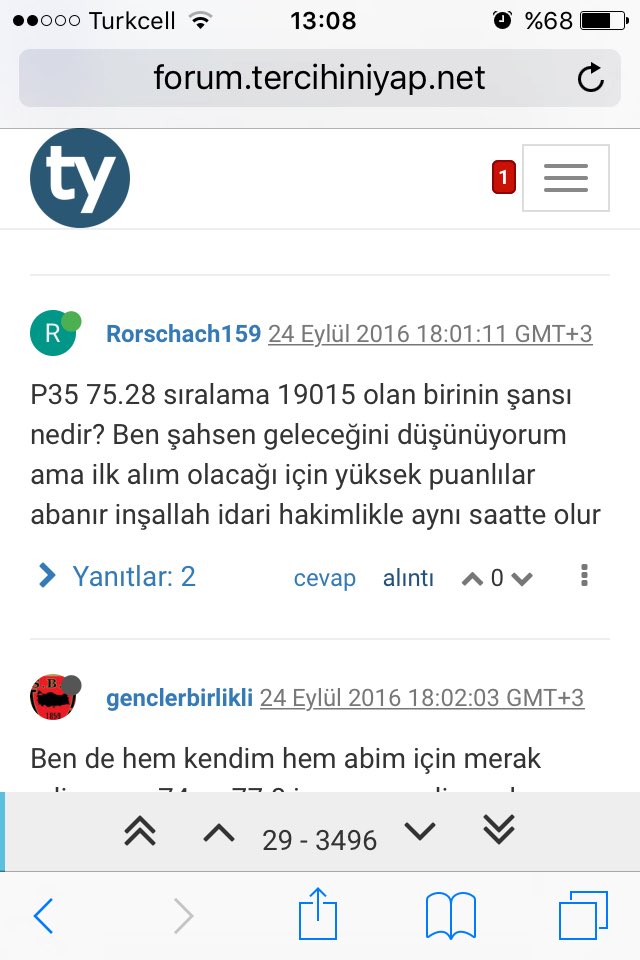Screen dimensions: 640x960
Task: Downvote Rorschach159's post
Action: tap(521, 578)
